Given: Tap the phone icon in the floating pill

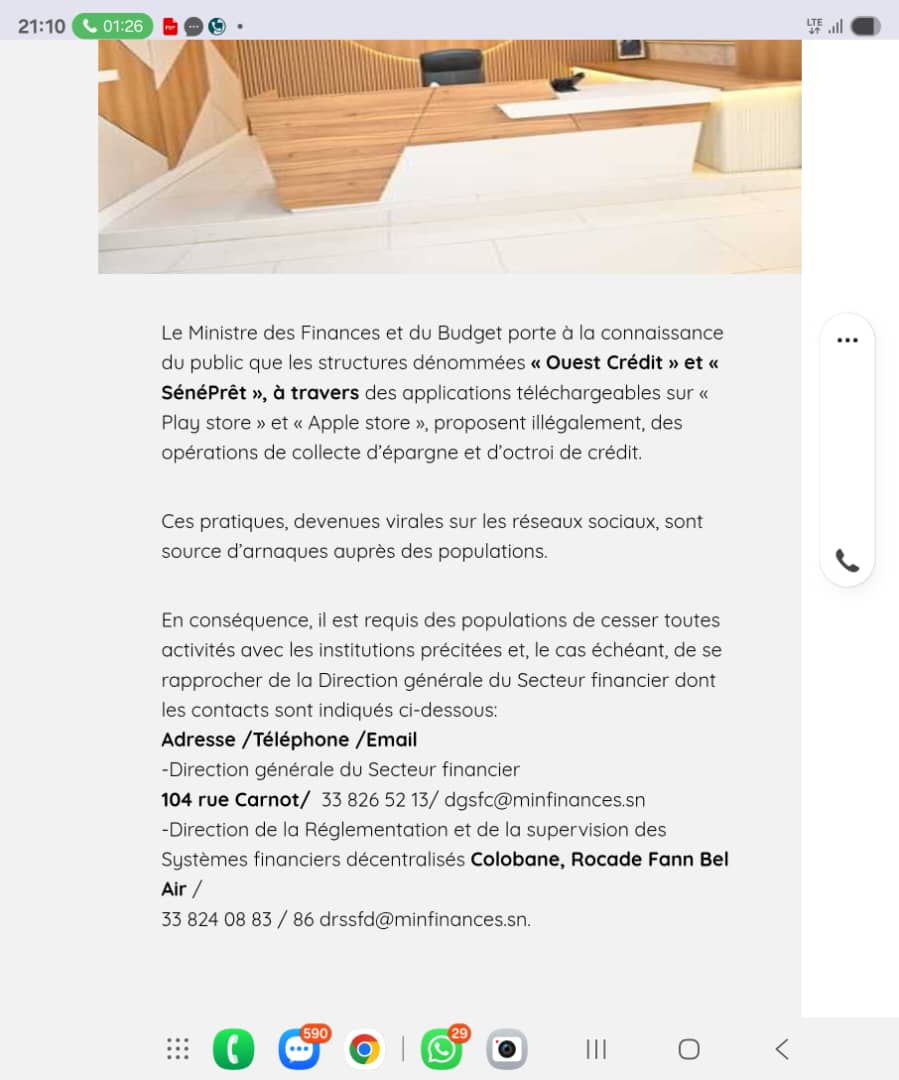Looking at the screenshot, I should (x=847, y=560).
